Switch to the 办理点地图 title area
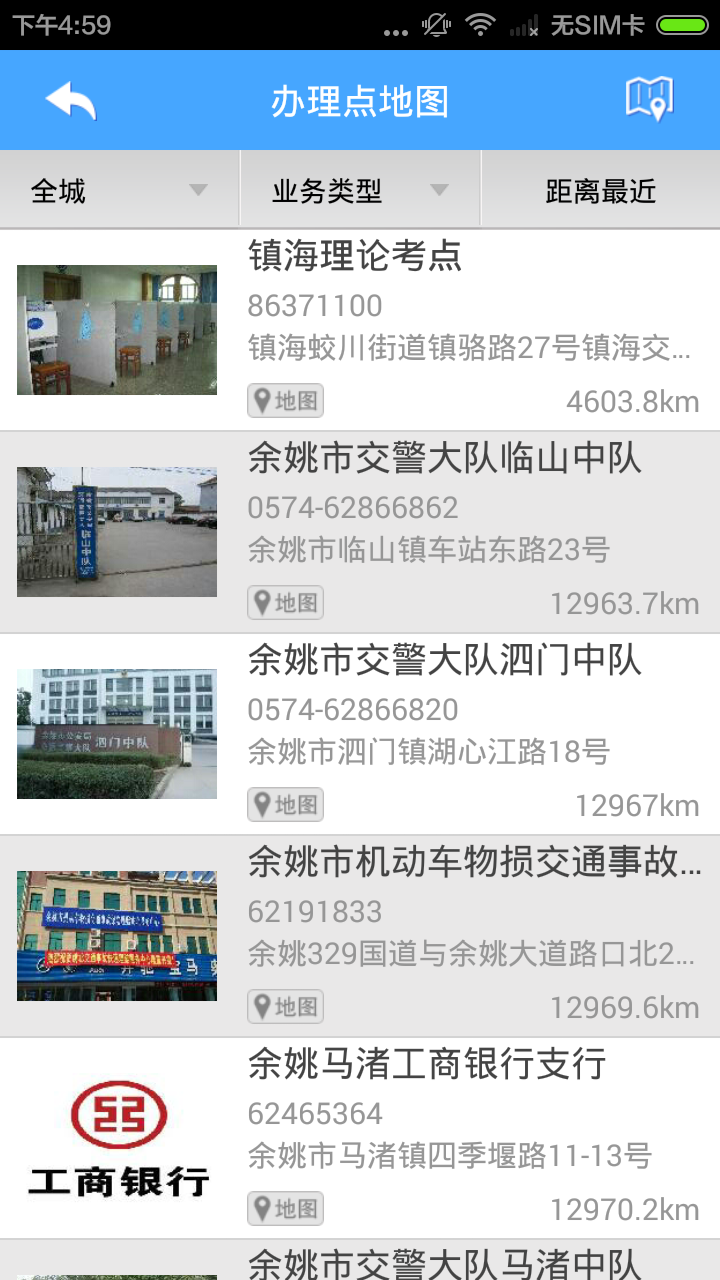720x1280 pixels. coord(360,99)
